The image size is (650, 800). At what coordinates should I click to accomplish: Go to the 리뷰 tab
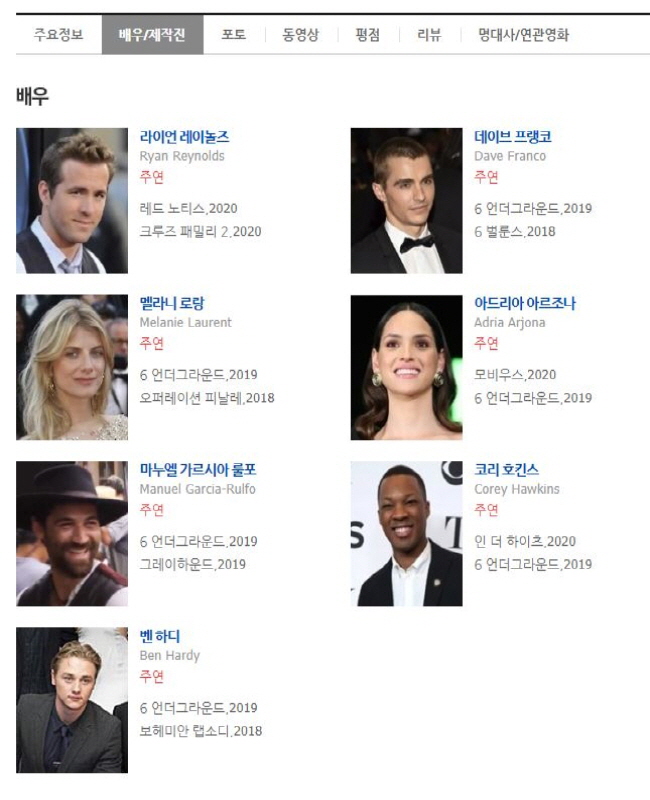pos(429,35)
